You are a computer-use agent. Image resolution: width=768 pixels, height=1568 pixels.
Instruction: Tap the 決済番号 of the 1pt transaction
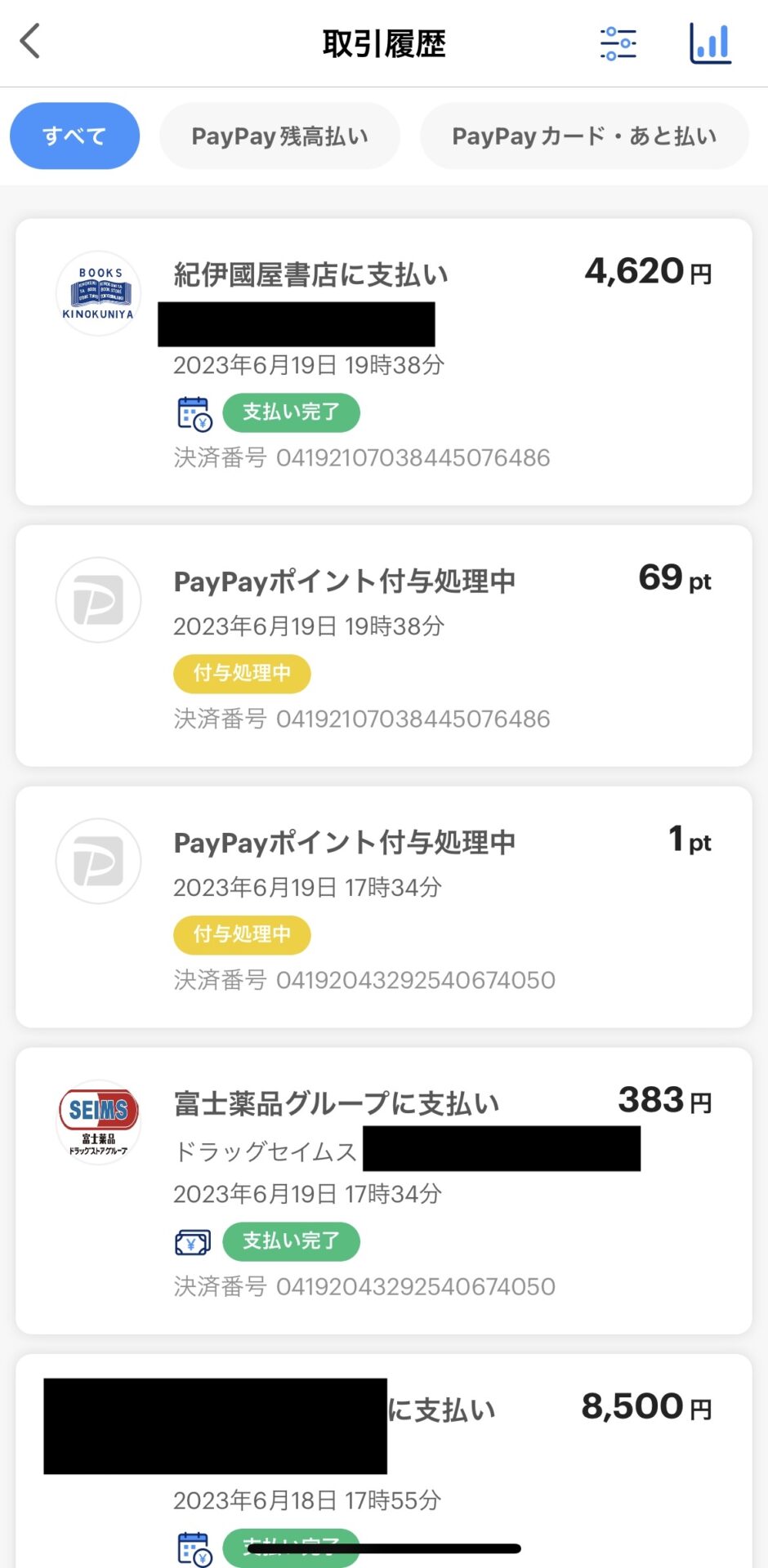363,980
